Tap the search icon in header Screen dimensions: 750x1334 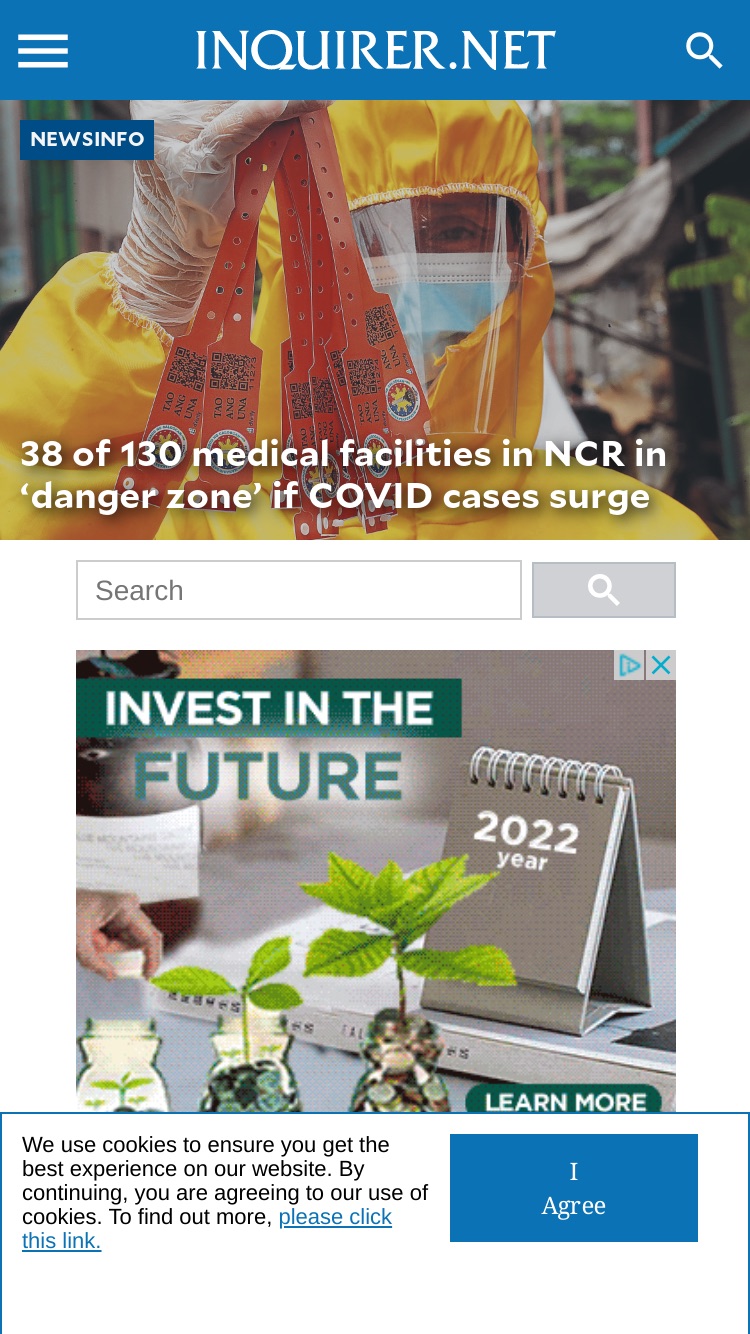704,50
